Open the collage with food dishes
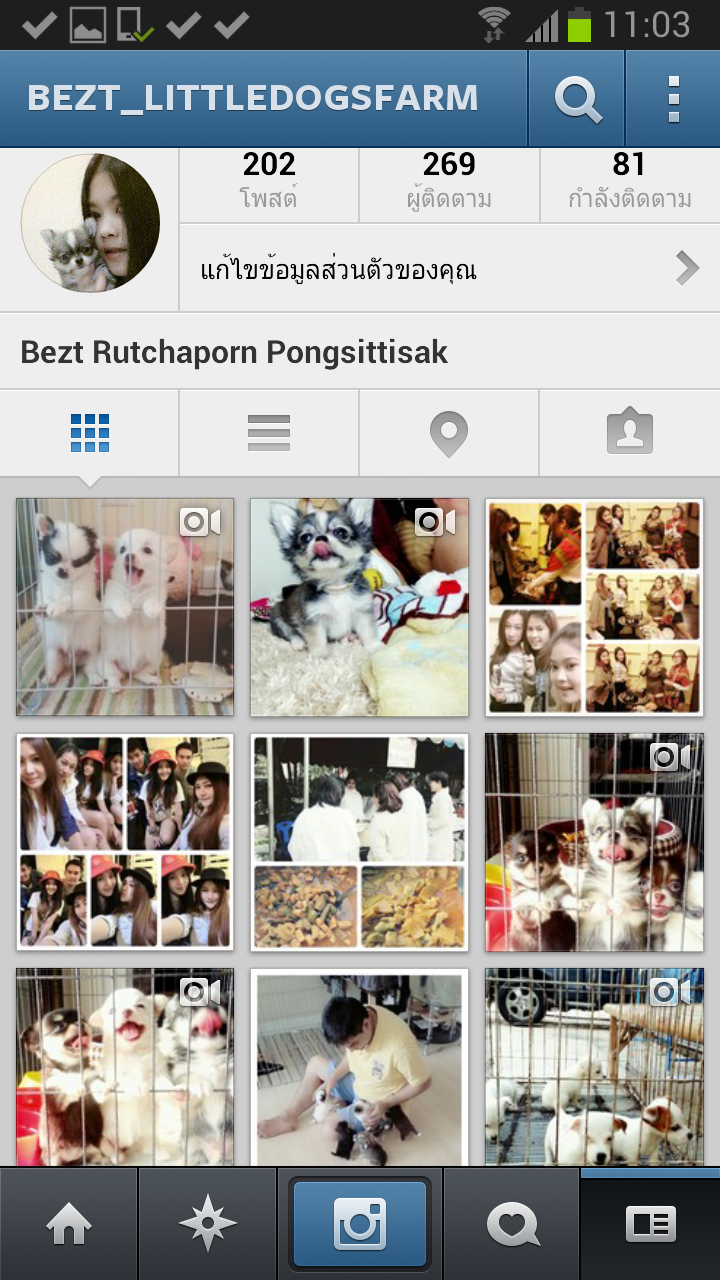This screenshot has height=1280, width=720. (359, 842)
